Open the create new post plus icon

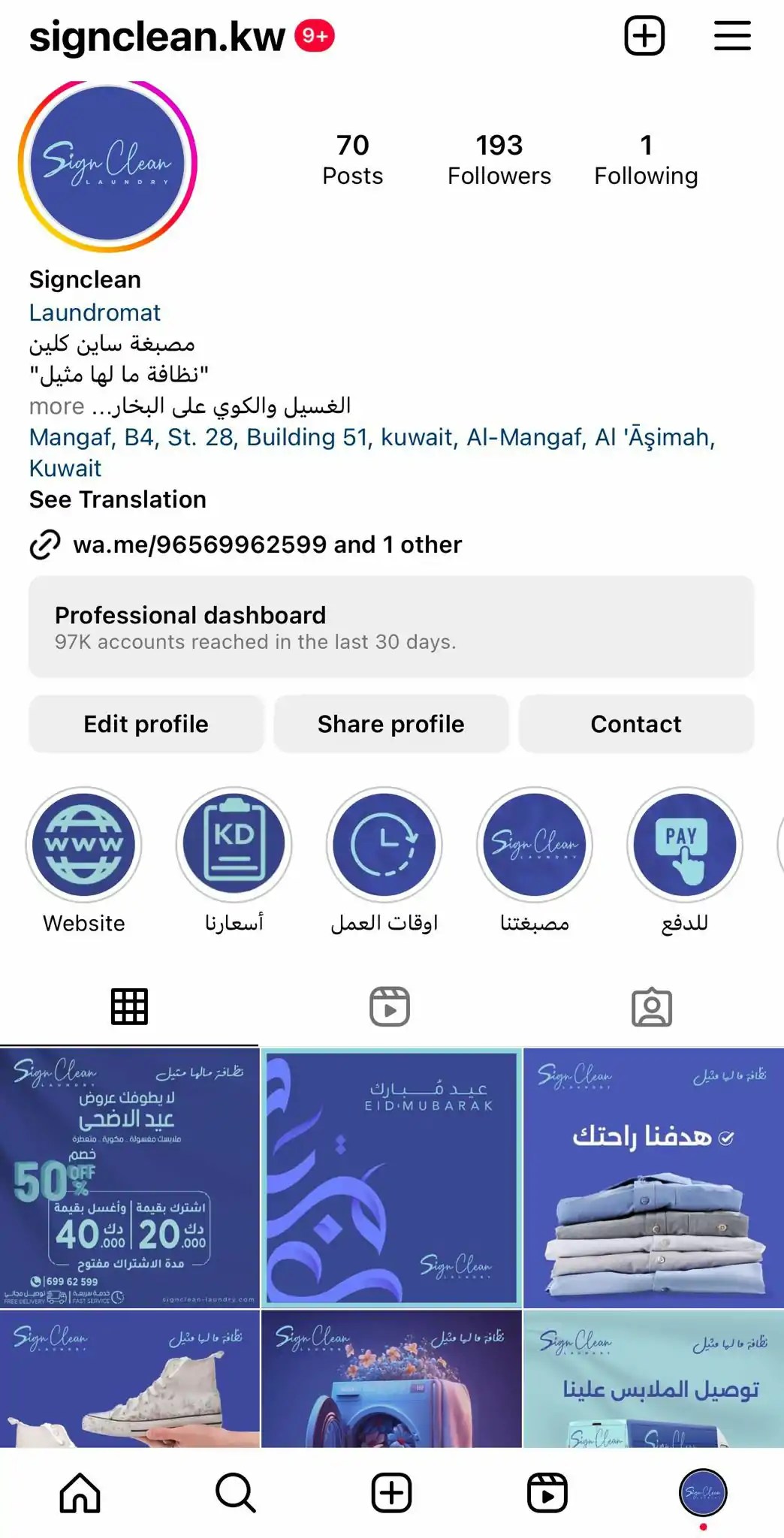click(x=644, y=36)
